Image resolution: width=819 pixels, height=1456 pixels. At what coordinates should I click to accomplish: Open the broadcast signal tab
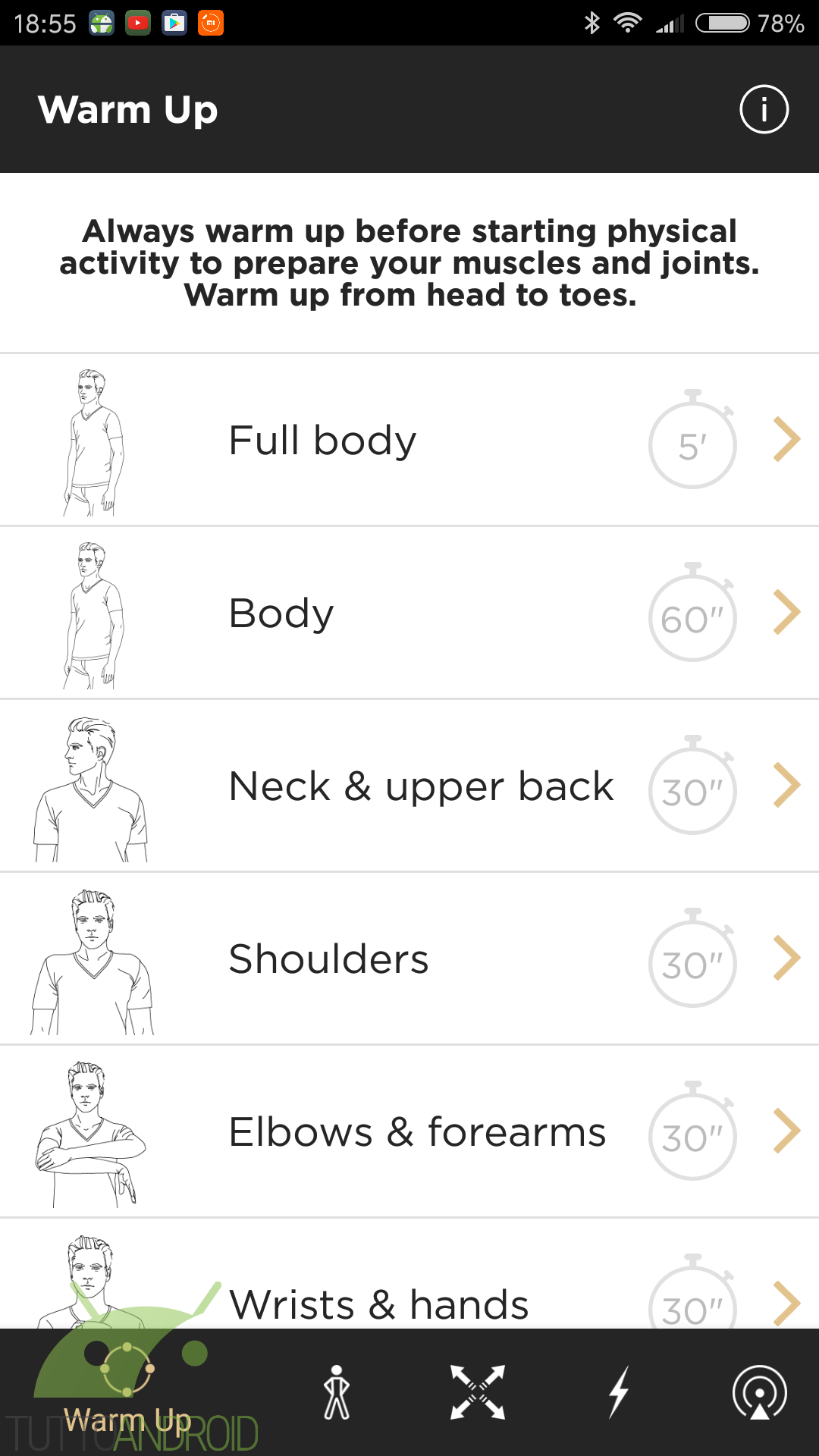click(760, 1392)
